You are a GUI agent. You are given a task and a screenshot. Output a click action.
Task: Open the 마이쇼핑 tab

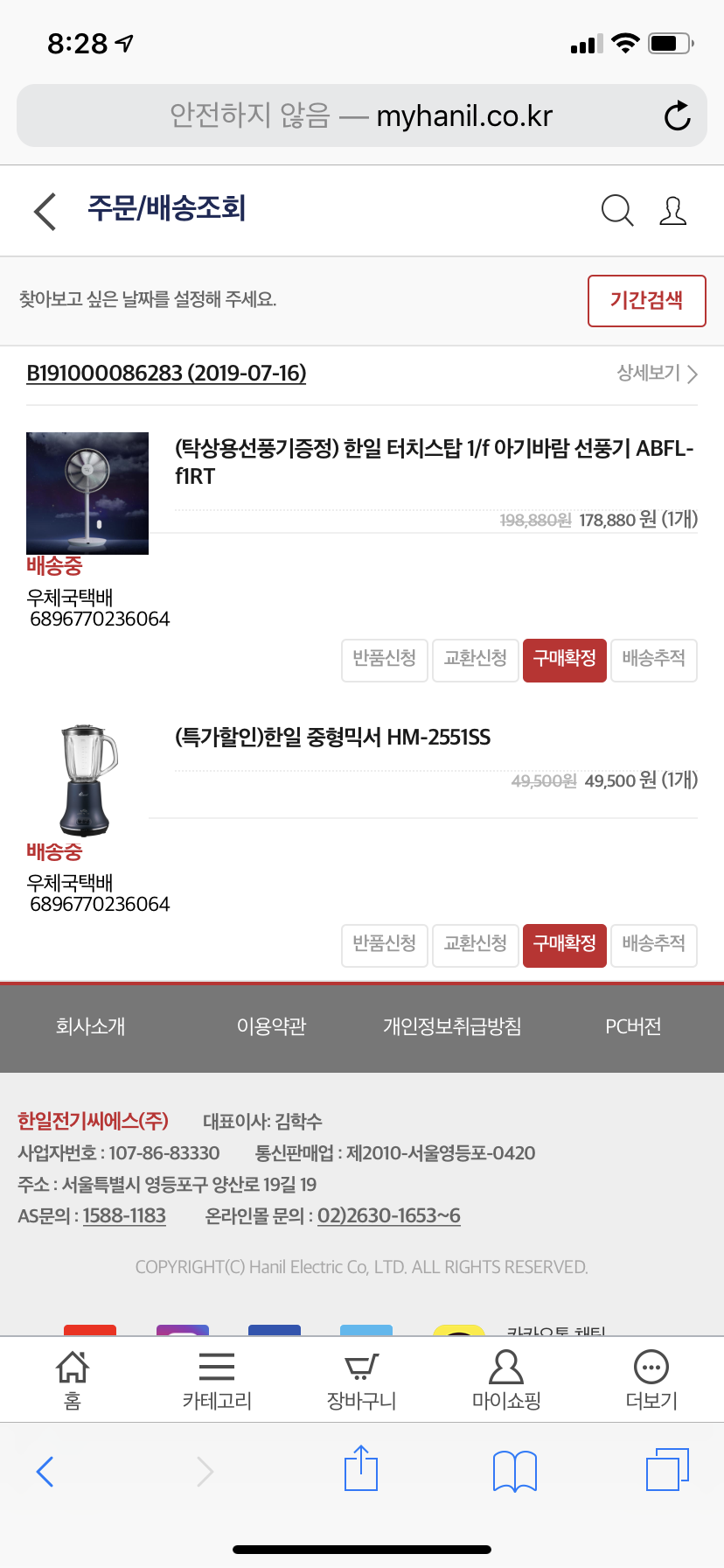(506, 1380)
